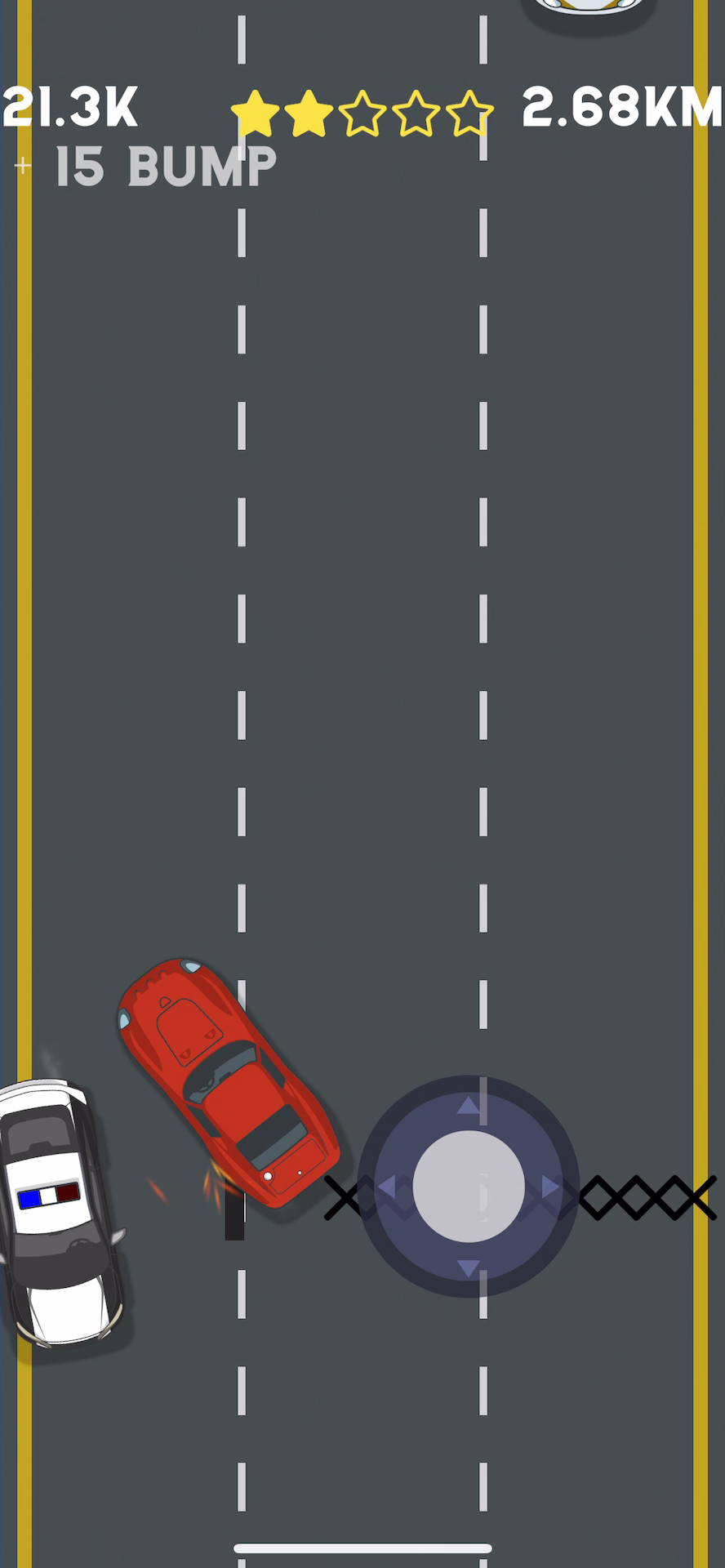This screenshot has width=725, height=1568.
Task: Tap the joystick's up arrow to accelerate
Action: click(x=468, y=1106)
